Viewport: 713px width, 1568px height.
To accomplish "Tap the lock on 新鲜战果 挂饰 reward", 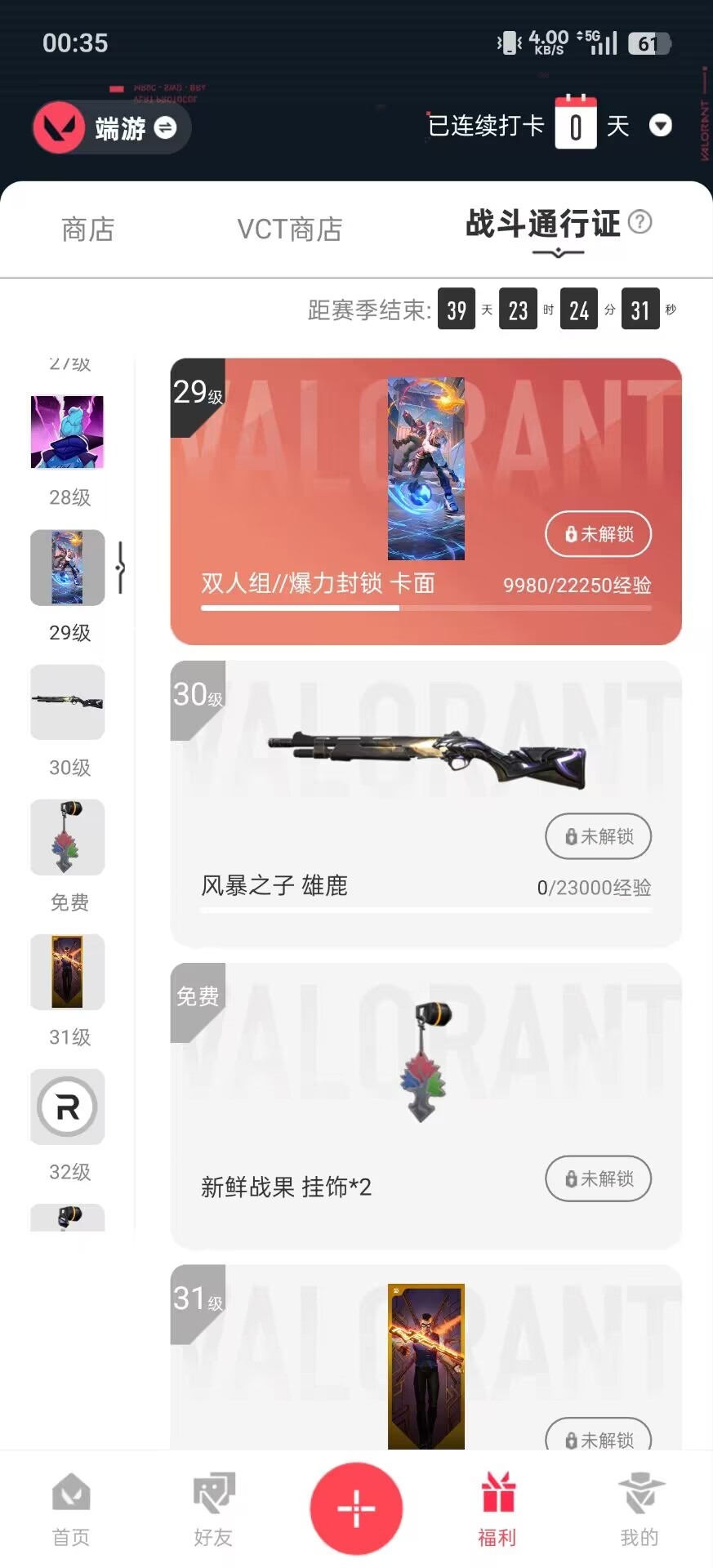I will tap(597, 1179).
